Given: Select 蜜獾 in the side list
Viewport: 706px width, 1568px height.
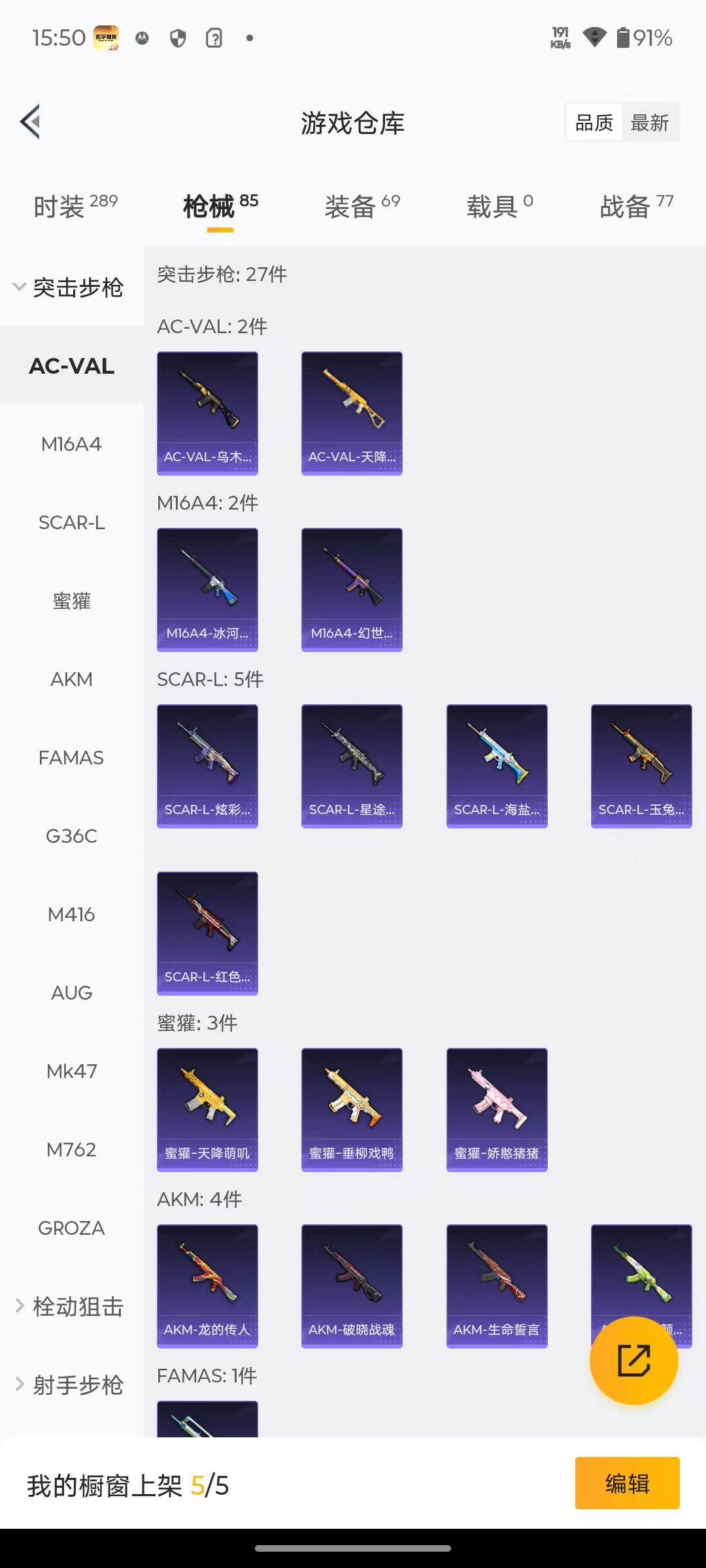Looking at the screenshot, I should [71, 601].
